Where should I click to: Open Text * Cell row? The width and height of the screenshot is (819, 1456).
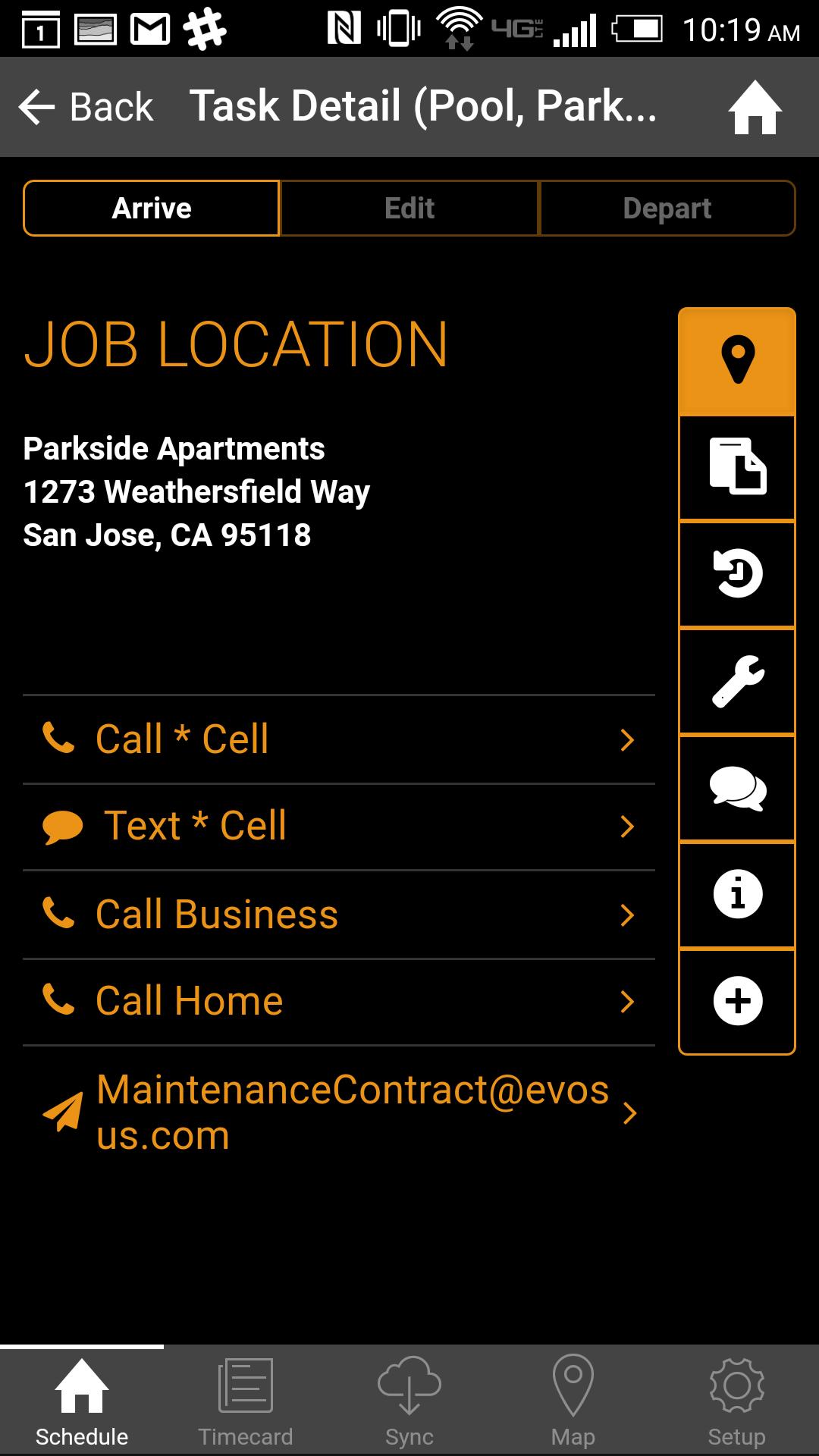click(339, 827)
